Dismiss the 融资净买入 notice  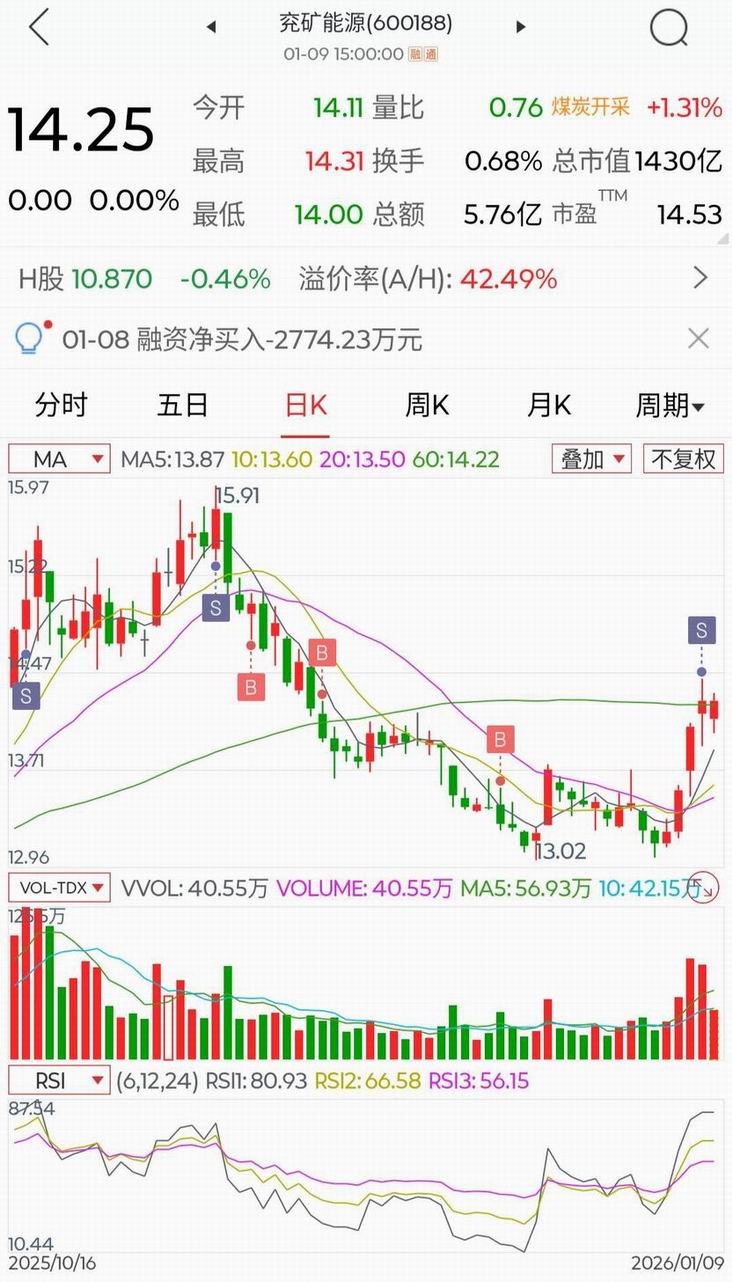click(698, 339)
